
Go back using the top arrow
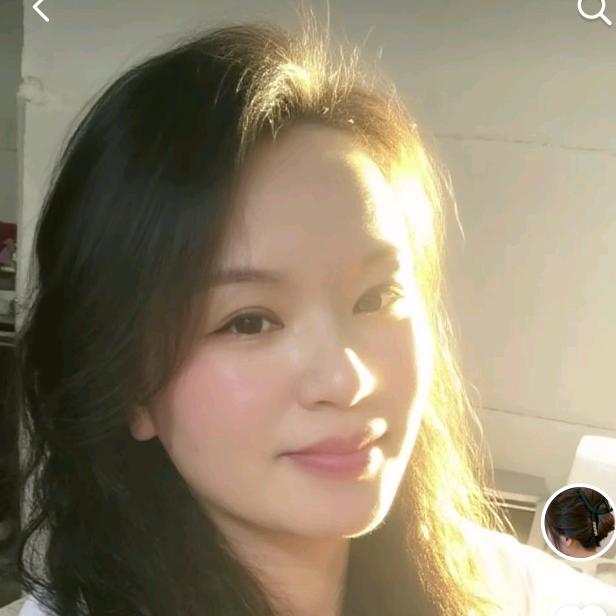(40, 10)
